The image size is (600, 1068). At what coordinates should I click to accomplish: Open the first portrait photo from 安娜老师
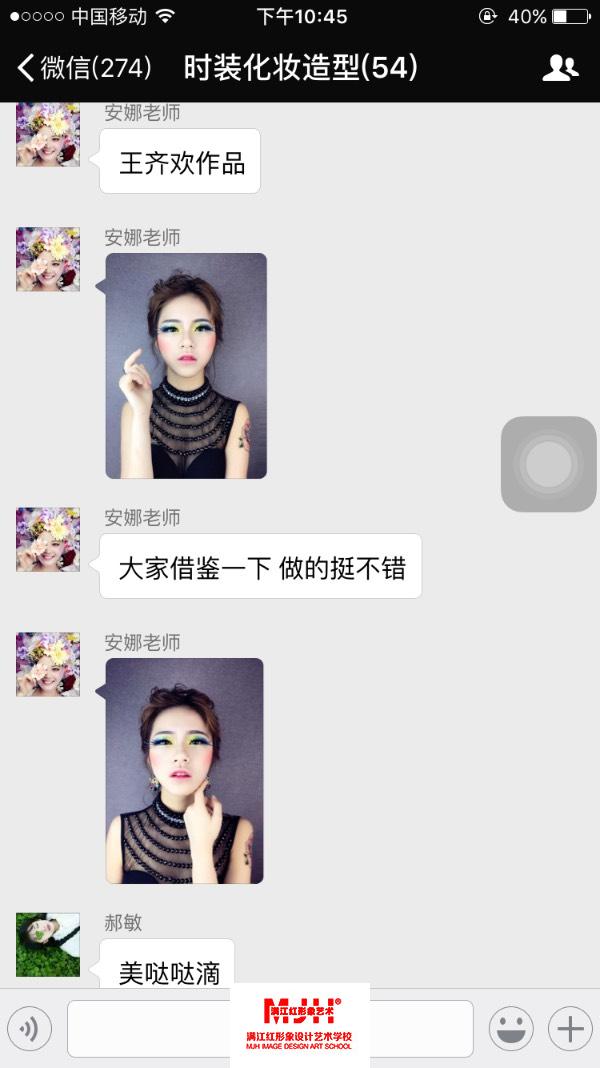(x=186, y=366)
